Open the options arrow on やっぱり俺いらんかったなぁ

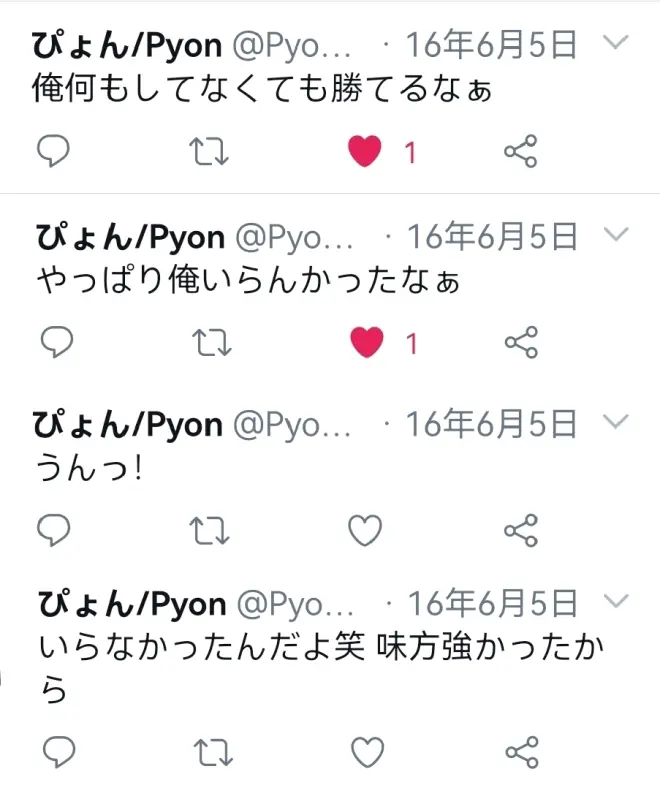[617, 235]
